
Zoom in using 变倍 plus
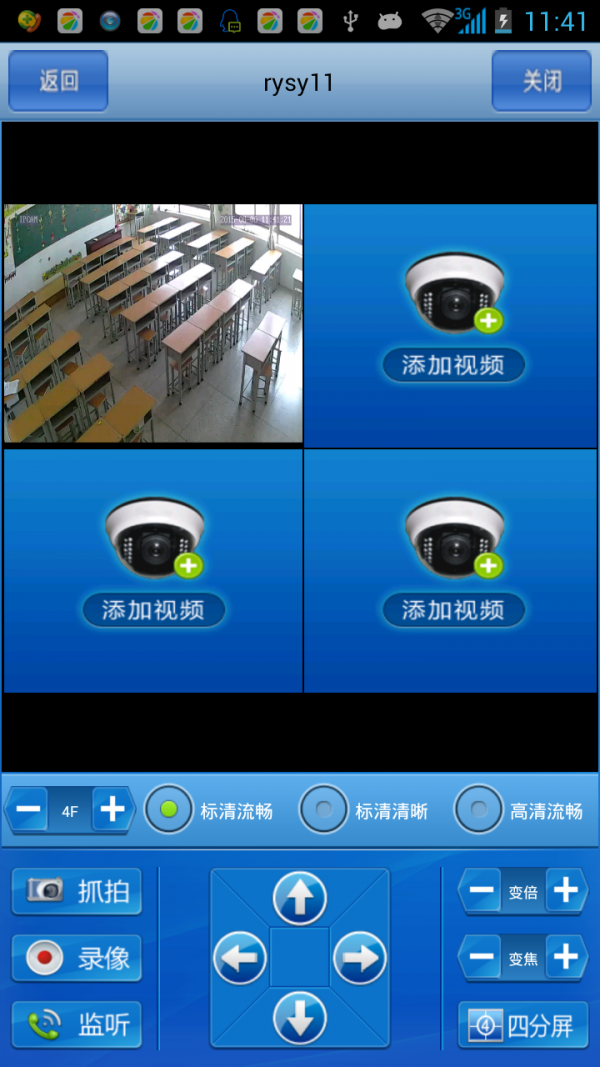point(565,891)
